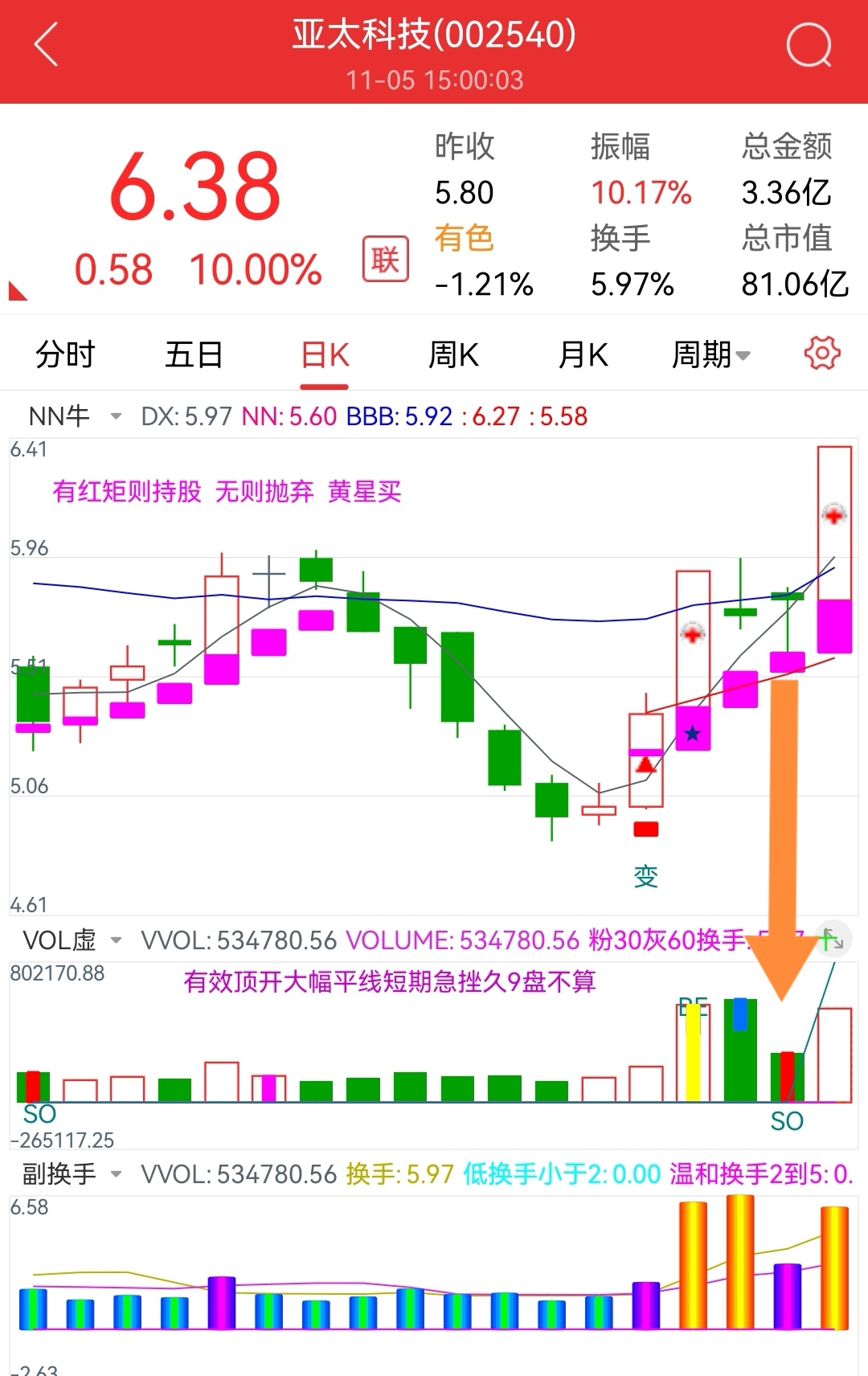Select the 日K chart tab

[325, 354]
